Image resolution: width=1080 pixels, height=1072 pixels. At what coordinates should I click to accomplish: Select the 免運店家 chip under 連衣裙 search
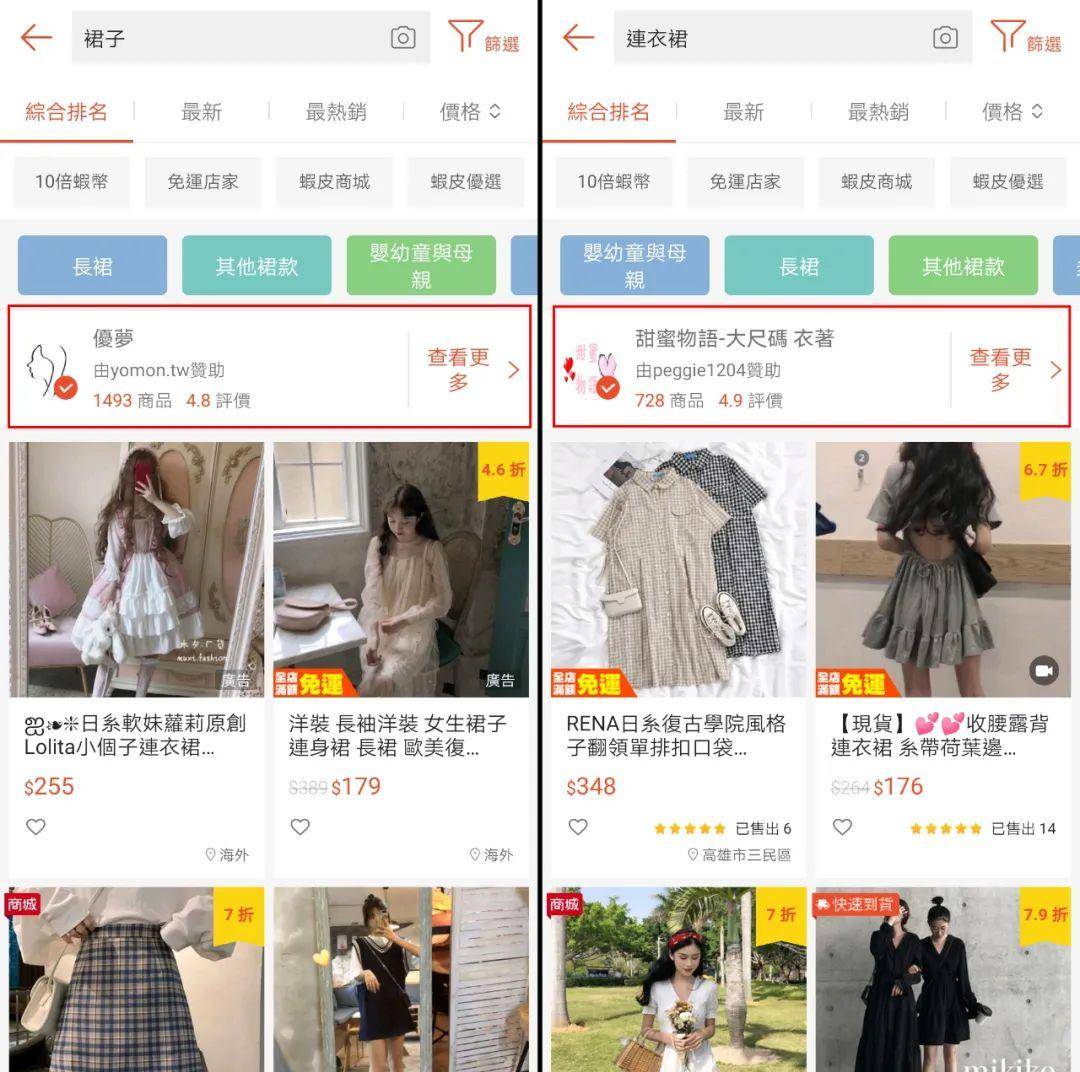pyautogui.click(x=745, y=182)
